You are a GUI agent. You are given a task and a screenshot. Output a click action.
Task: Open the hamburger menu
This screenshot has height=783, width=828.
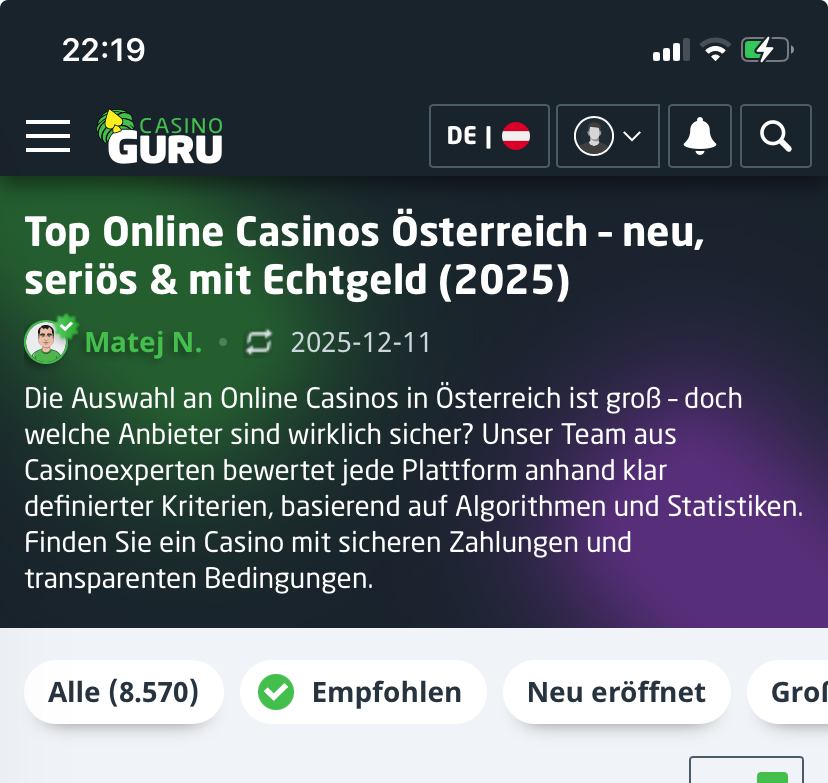48,136
